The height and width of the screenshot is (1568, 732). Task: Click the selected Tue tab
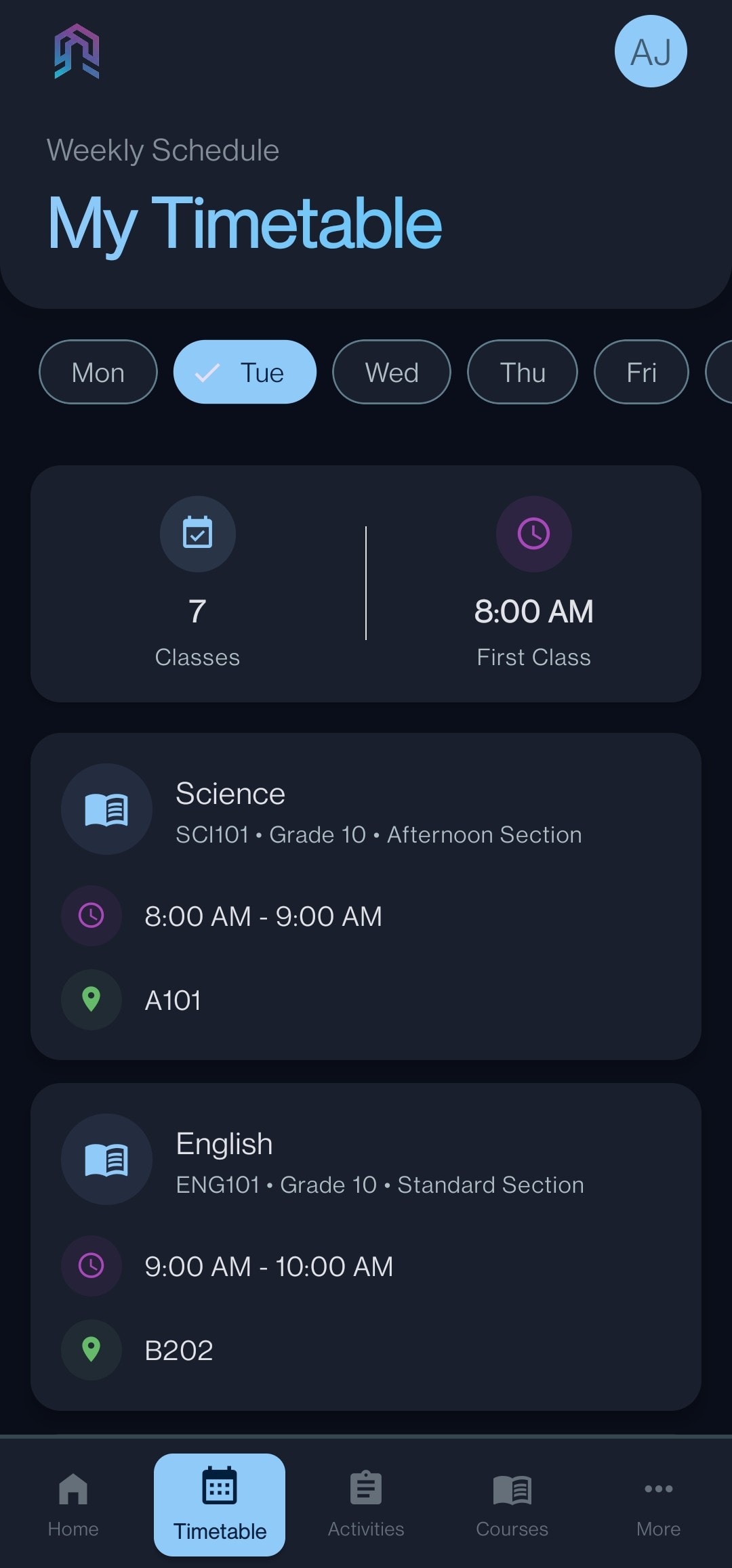coord(245,372)
